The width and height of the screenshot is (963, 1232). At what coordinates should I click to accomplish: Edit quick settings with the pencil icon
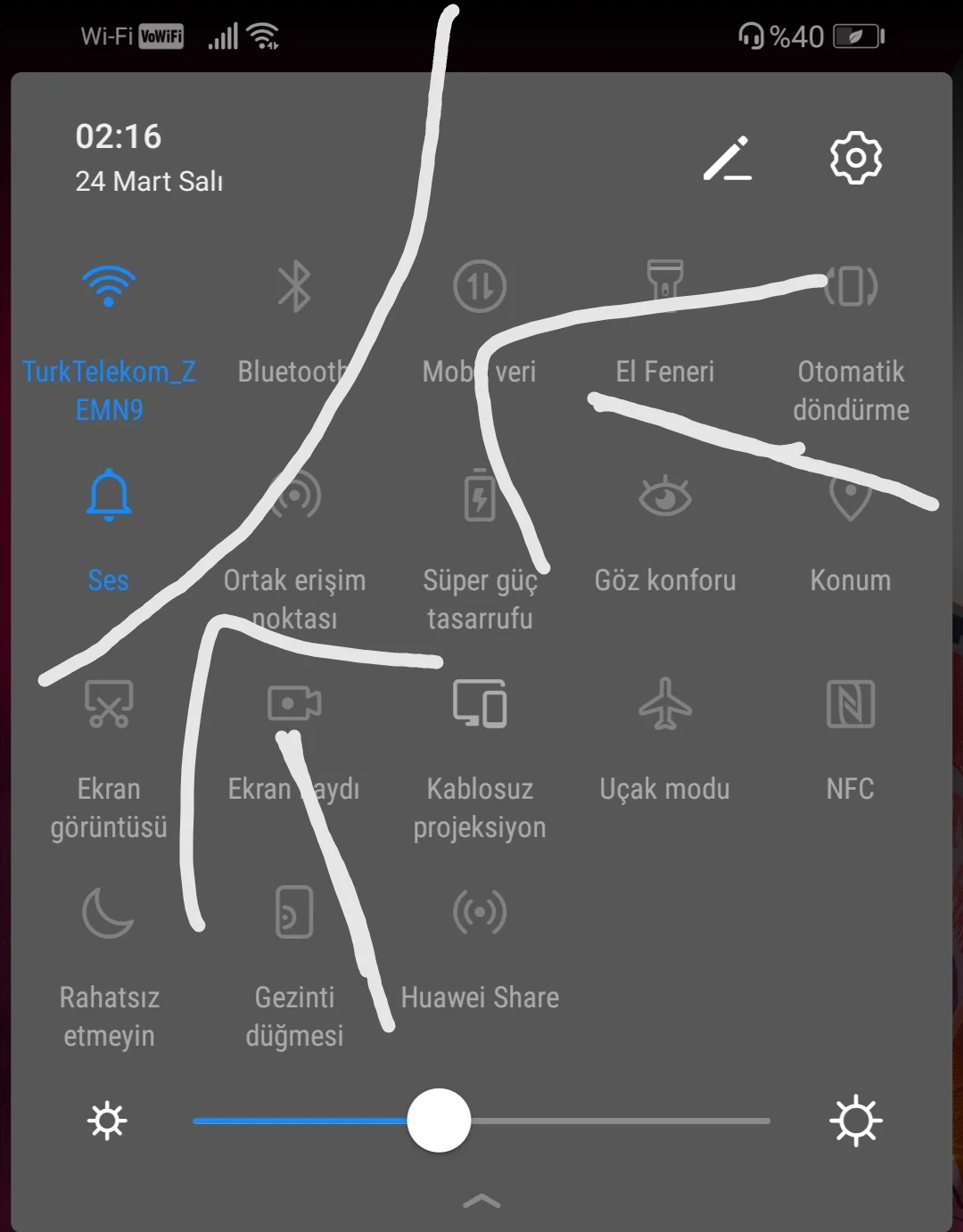pyautogui.click(x=727, y=160)
